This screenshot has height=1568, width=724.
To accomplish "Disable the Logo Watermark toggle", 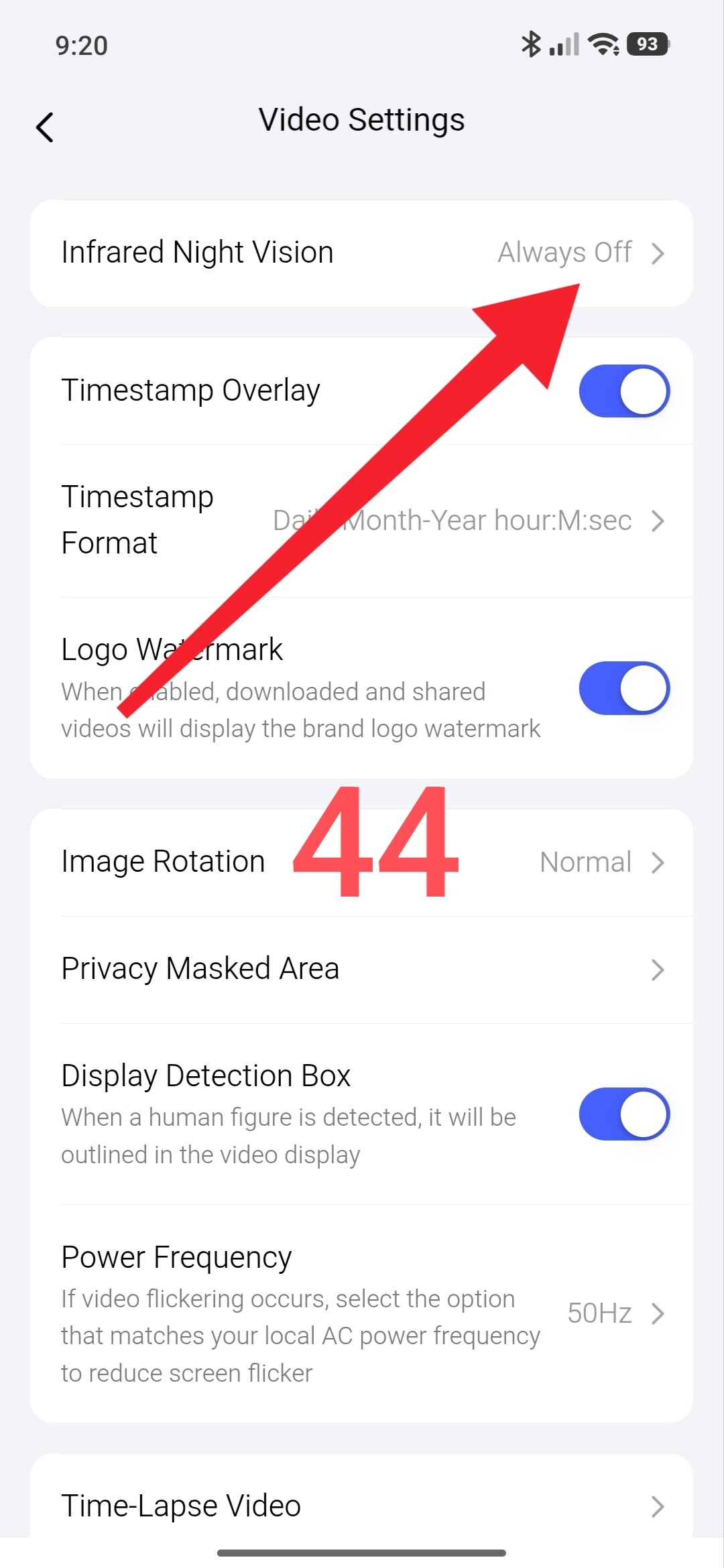I will pyautogui.click(x=624, y=688).
